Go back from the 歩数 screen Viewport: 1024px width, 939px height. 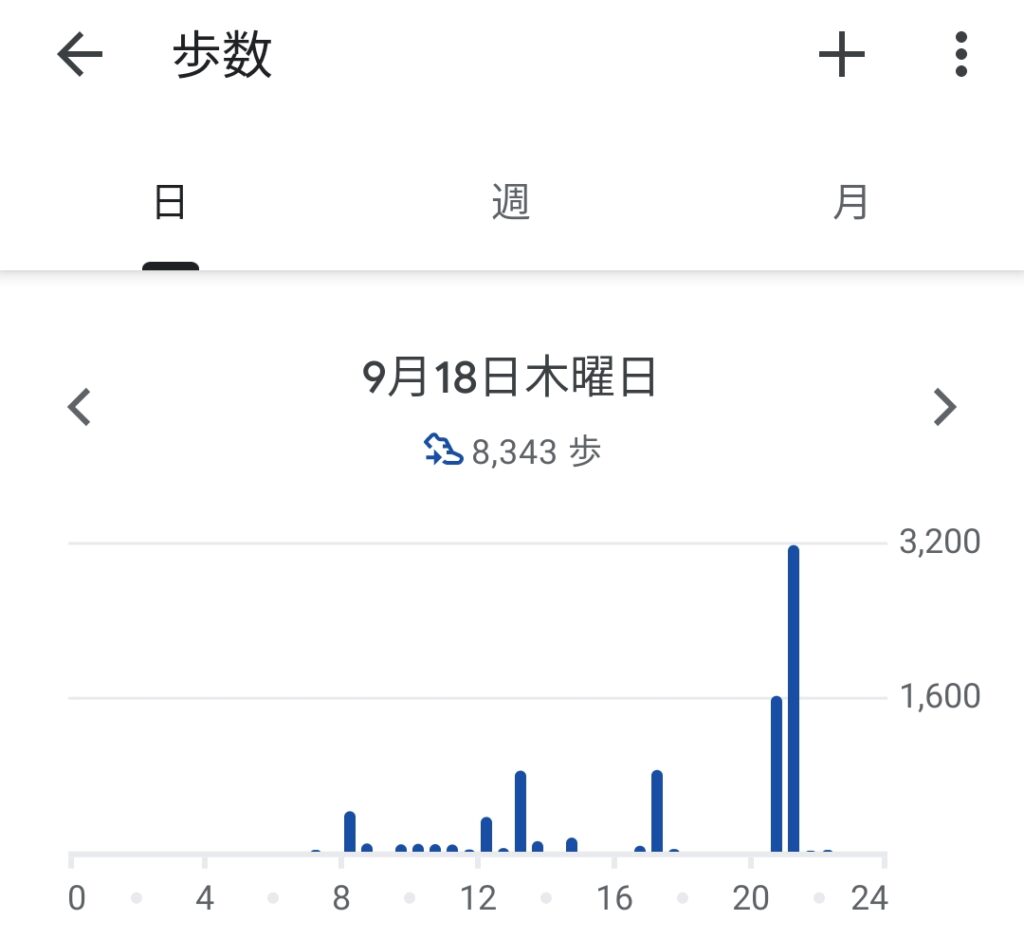(x=80, y=55)
